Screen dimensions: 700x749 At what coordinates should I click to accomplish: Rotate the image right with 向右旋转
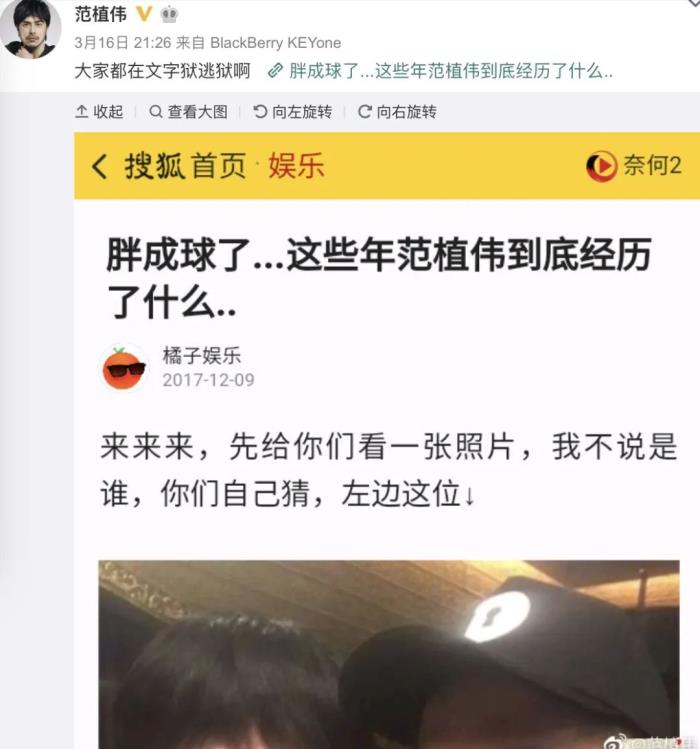coord(396,112)
